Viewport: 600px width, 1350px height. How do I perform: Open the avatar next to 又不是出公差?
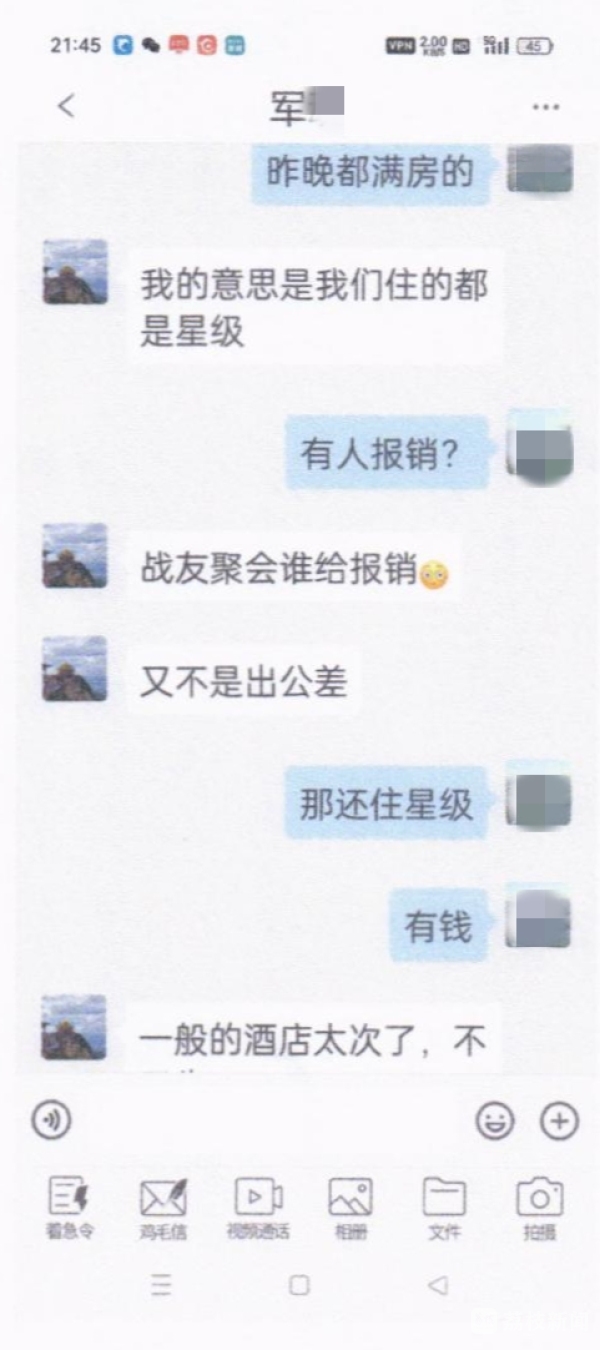tap(74, 669)
